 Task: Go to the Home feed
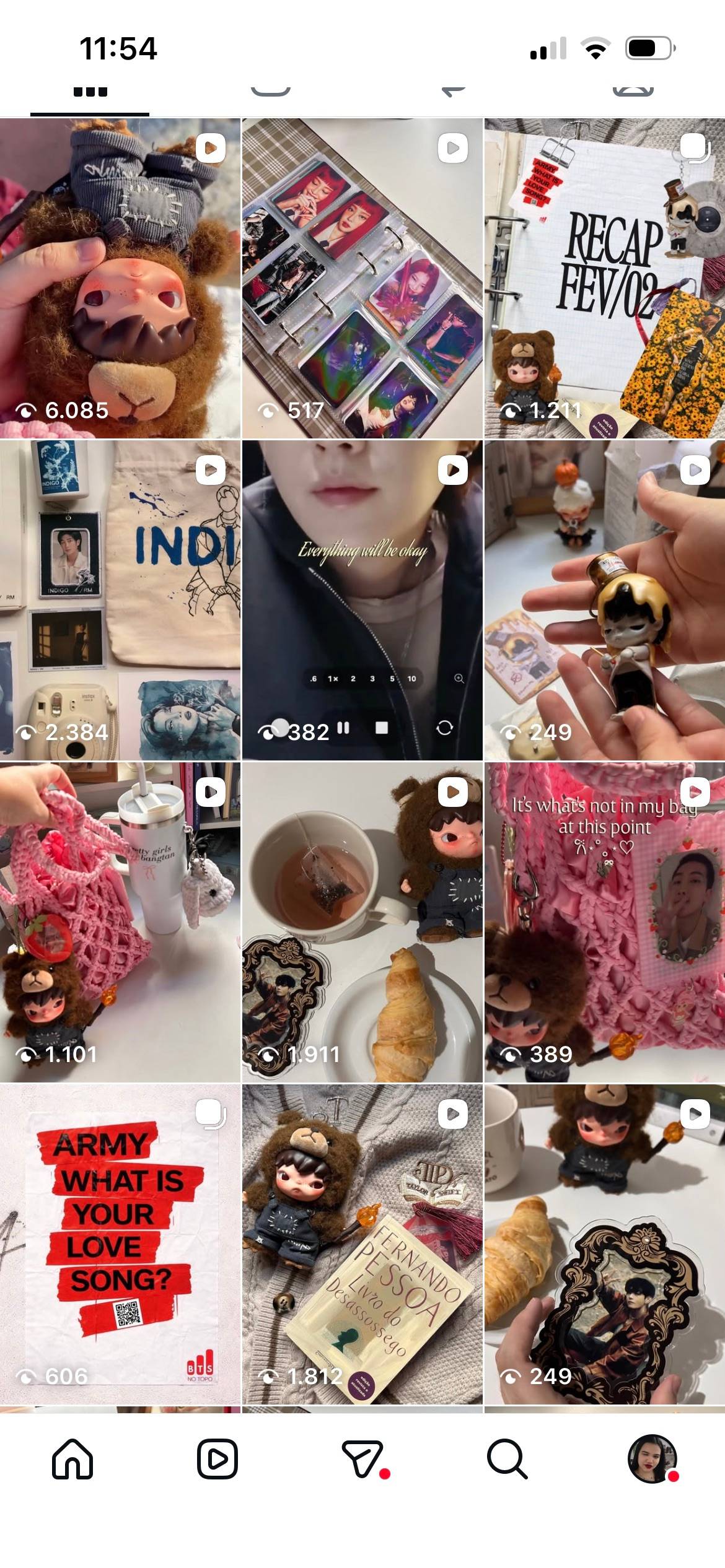[72, 1459]
